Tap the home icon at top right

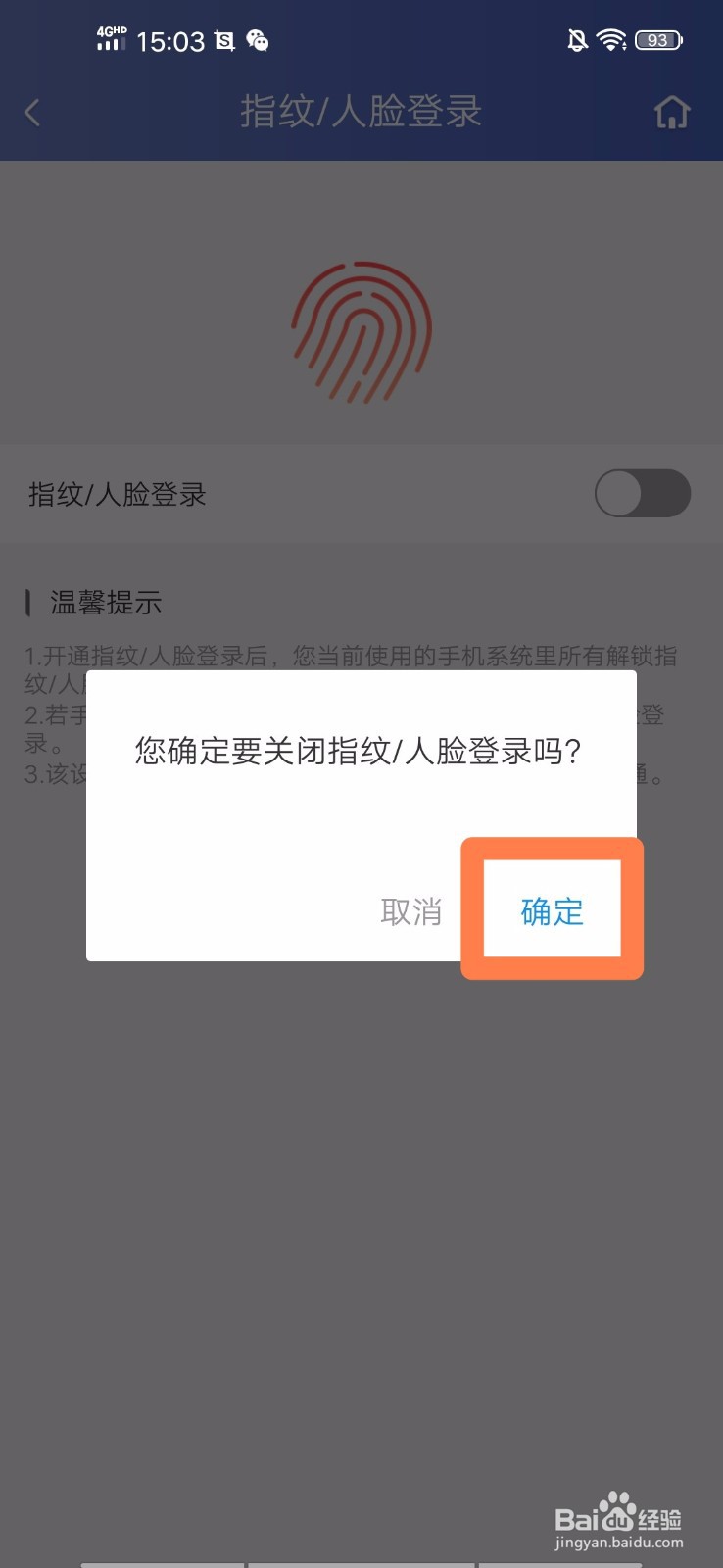(671, 112)
